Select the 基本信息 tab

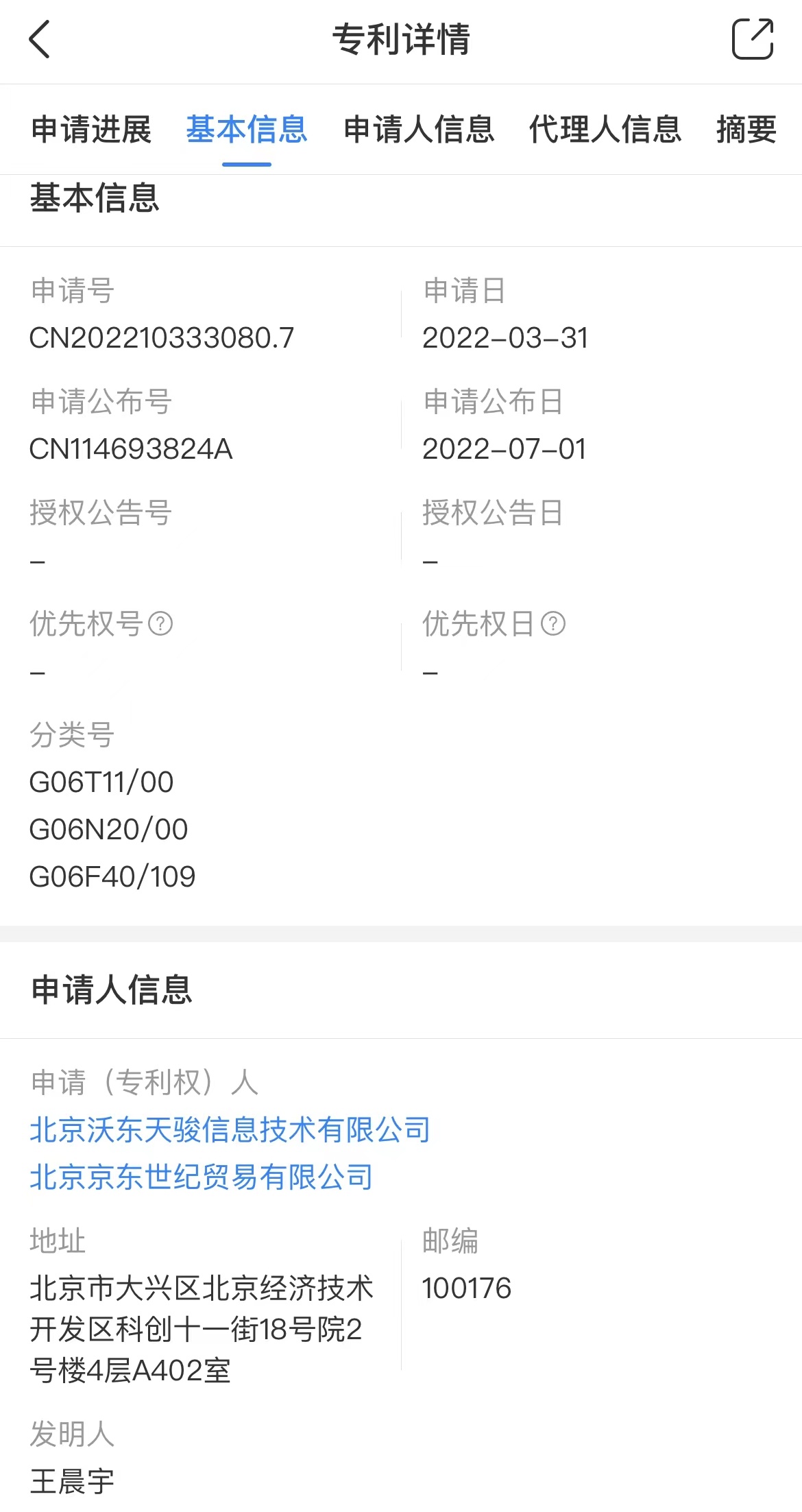pos(247,130)
